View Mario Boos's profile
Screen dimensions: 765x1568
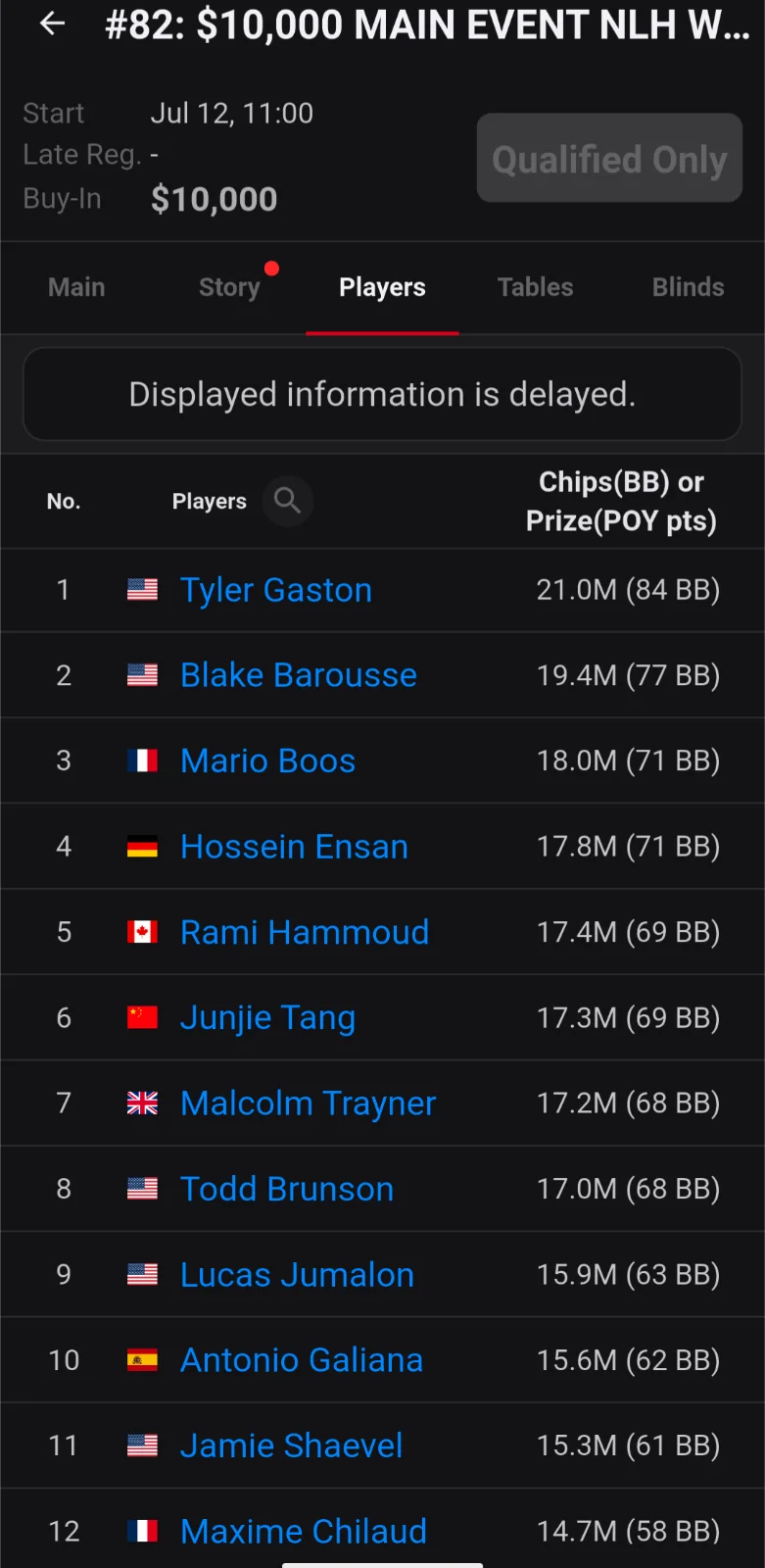(267, 760)
